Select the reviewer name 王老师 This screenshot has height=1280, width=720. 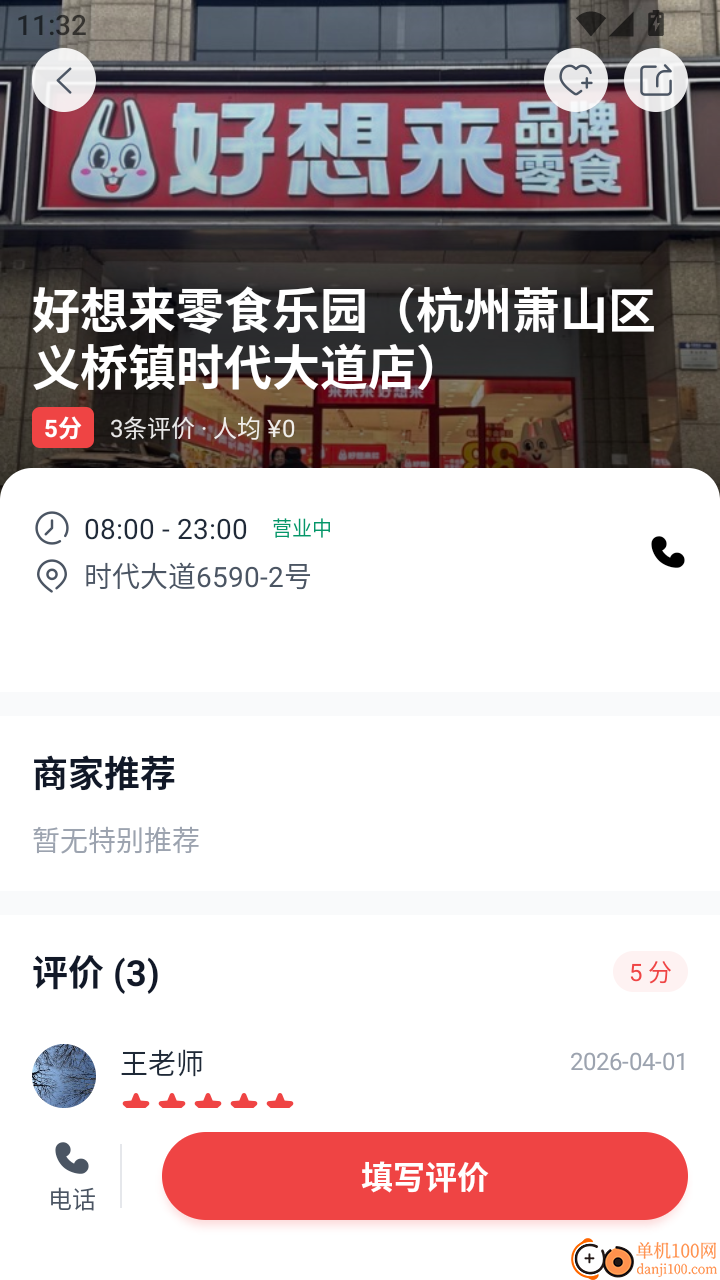pos(161,1064)
